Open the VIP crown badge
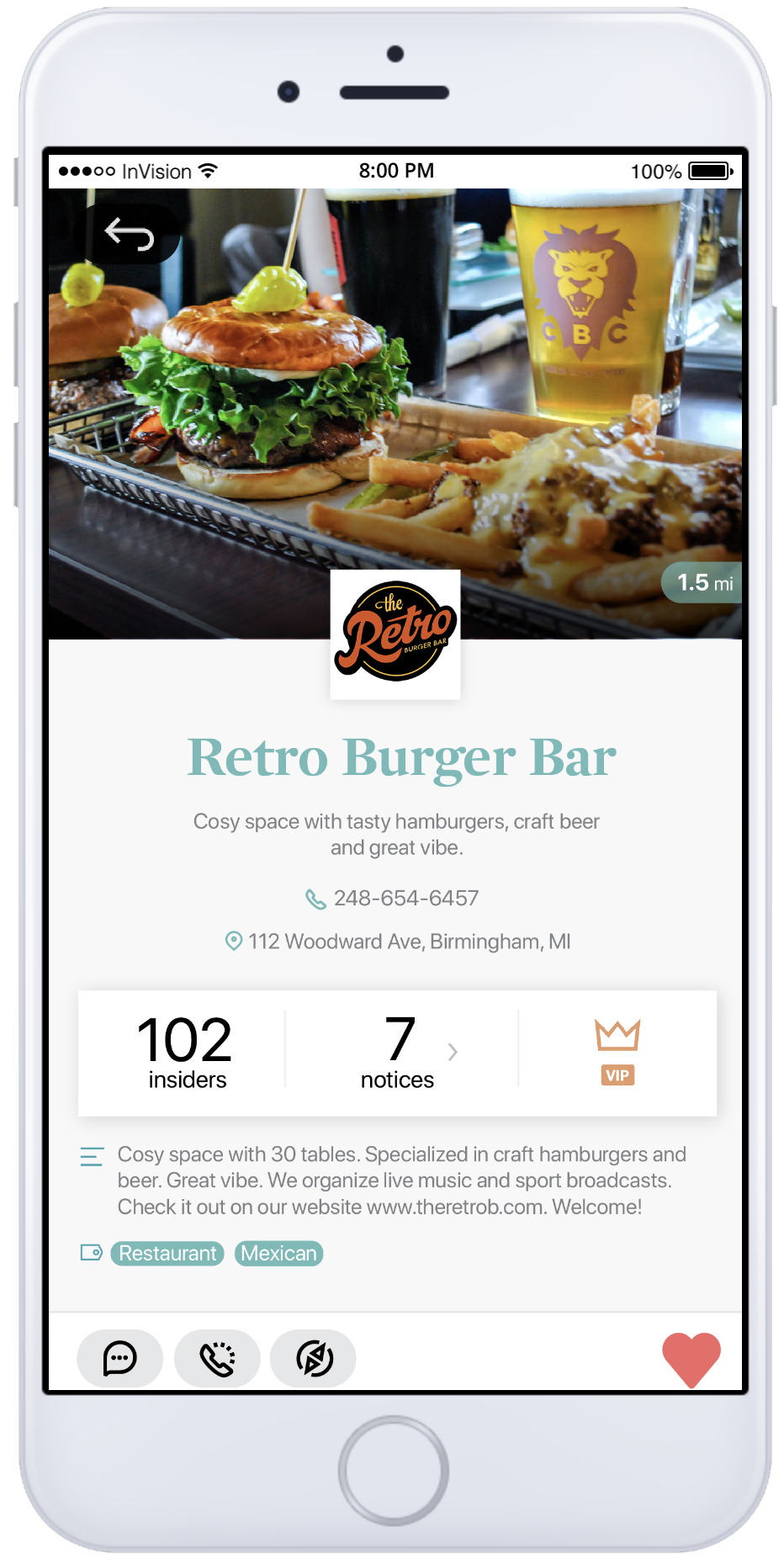The image size is (784, 1560). coord(617,1052)
